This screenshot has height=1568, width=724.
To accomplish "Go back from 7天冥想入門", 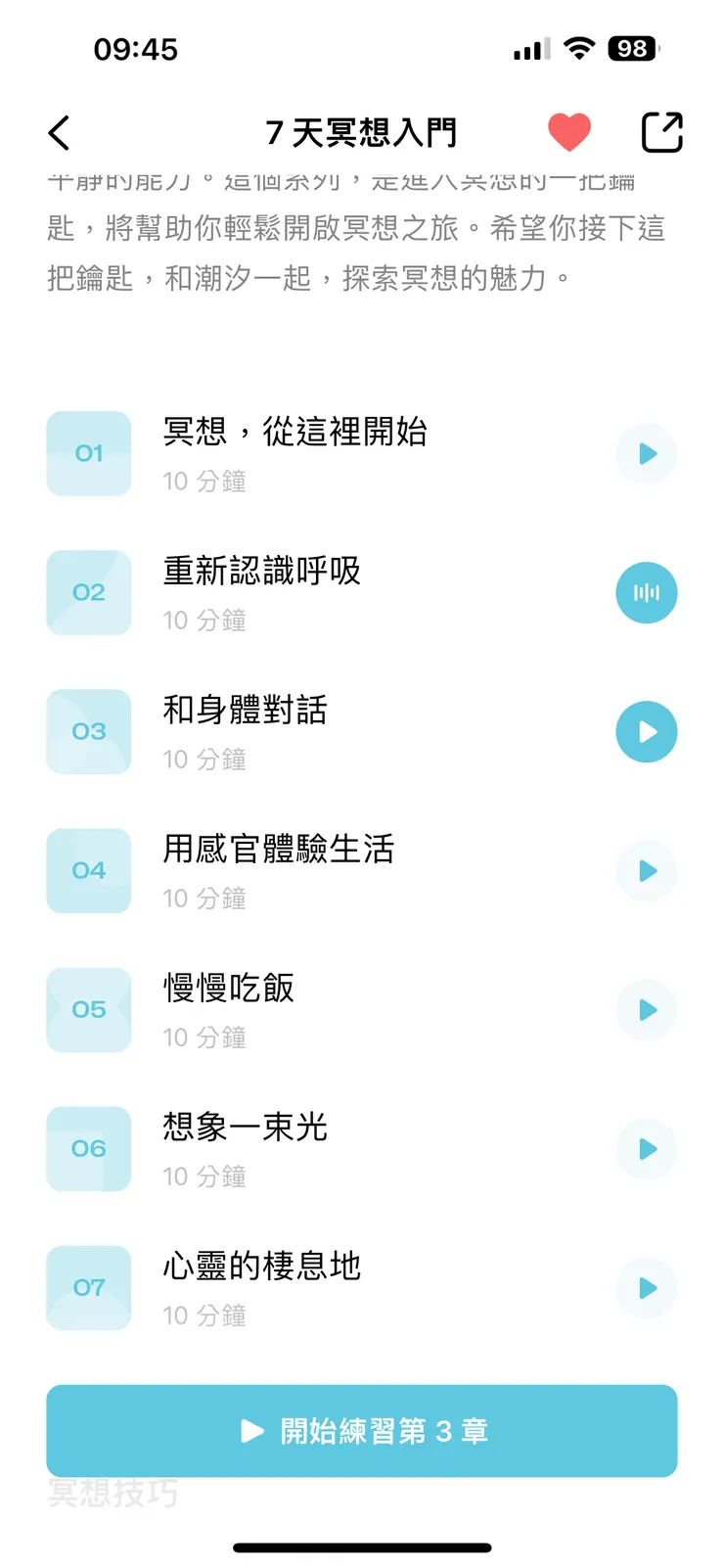I will click(60, 133).
